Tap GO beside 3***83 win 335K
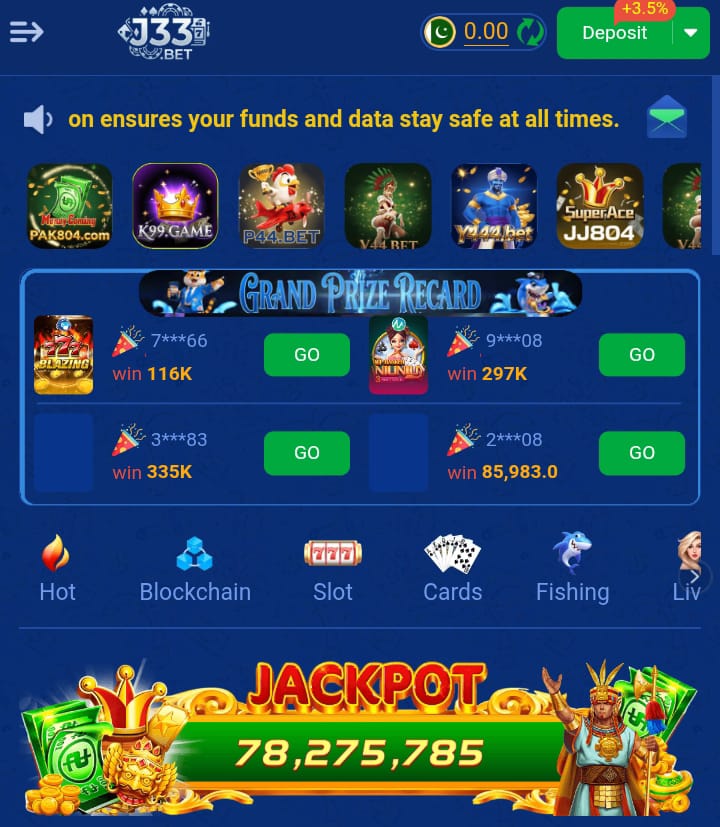Image resolution: width=720 pixels, height=827 pixels. (x=307, y=453)
